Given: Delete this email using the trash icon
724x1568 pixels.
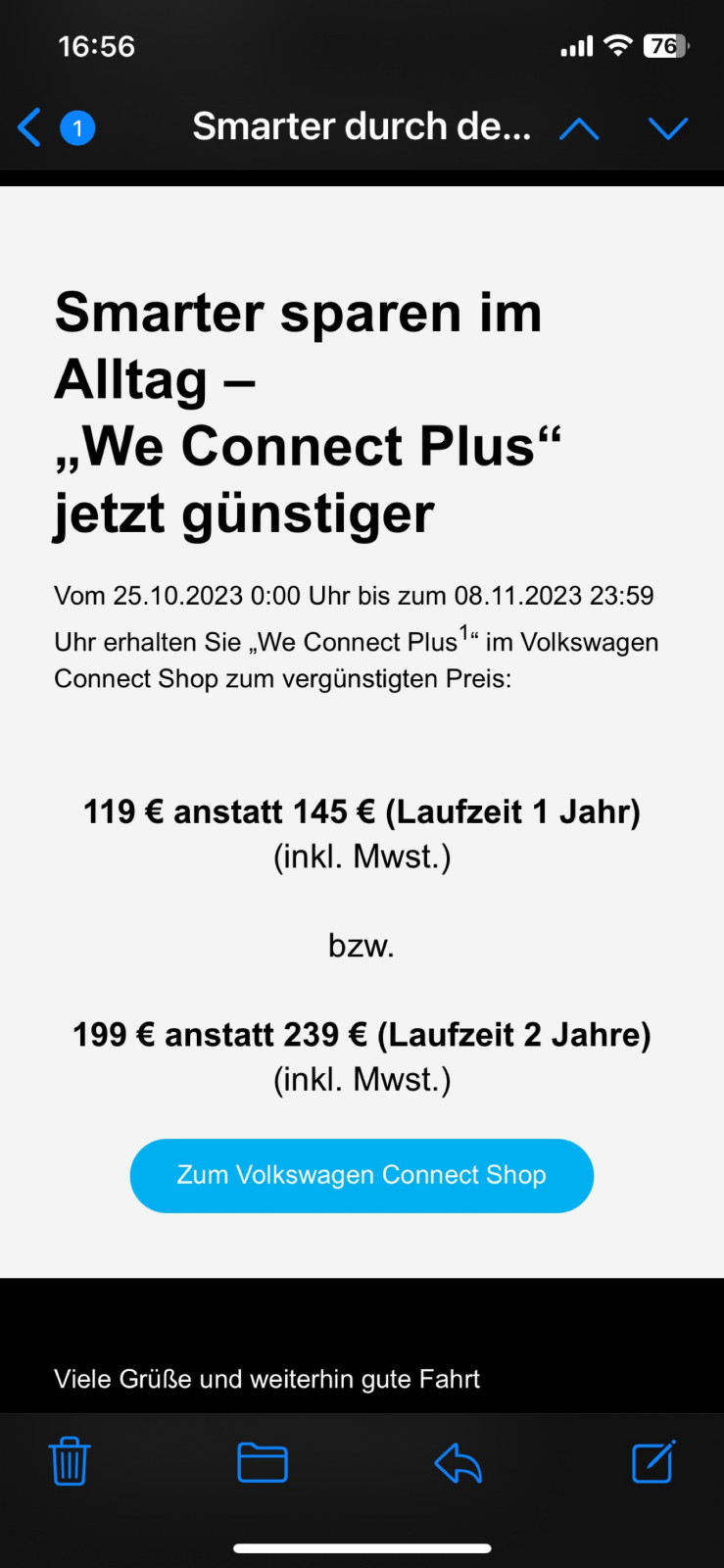Looking at the screenshot, I should [x=69, y=1461].
